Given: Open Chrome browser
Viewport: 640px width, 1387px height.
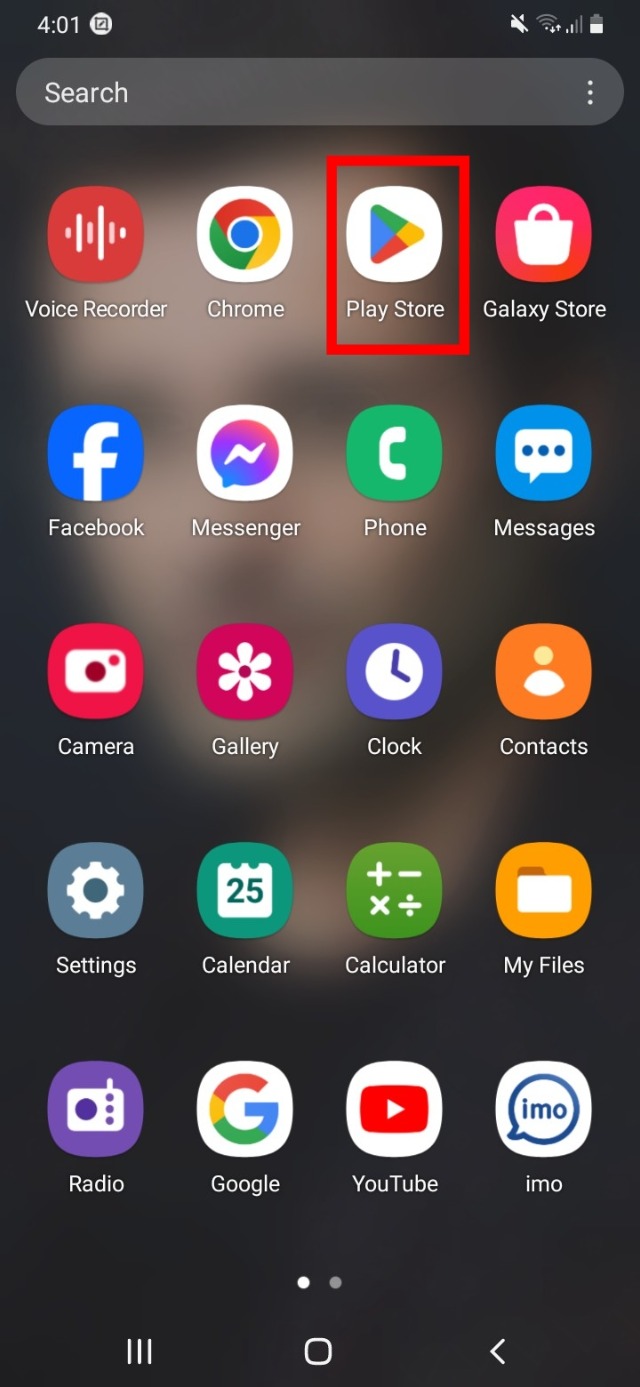Looking at the screenshot, I should tap(245, 235).
